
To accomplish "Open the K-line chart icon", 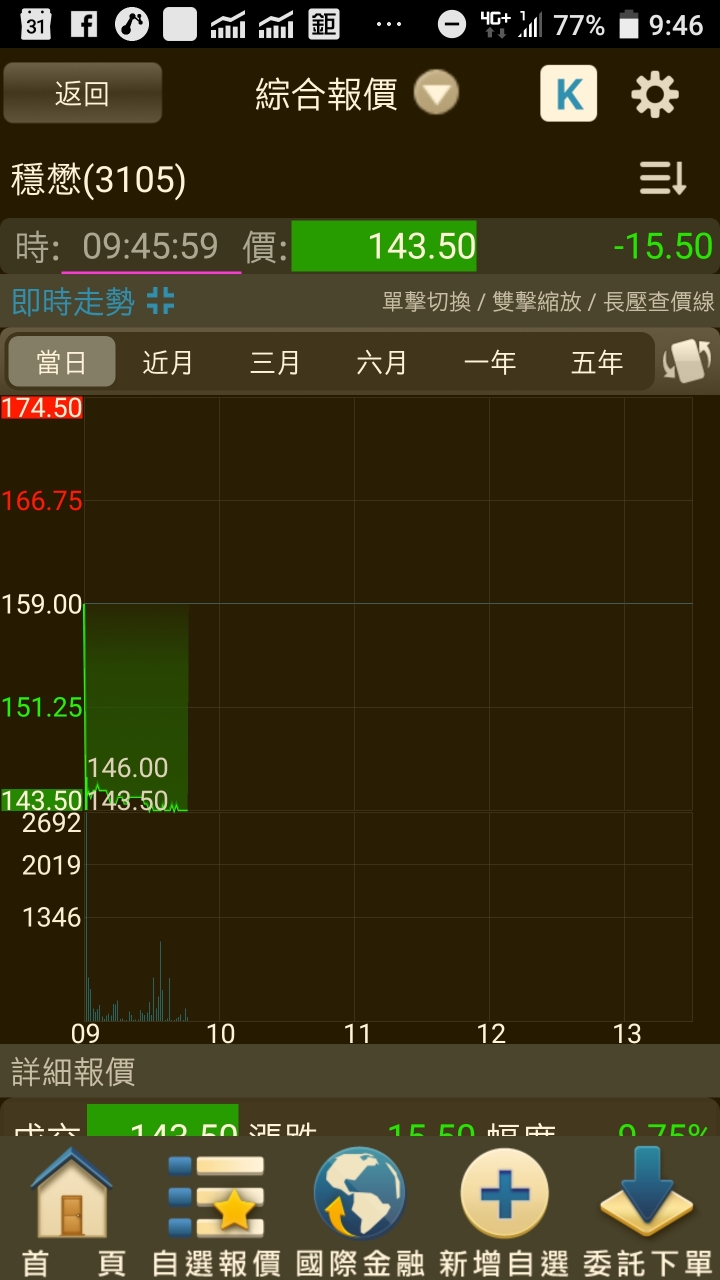I will click(x=568, y=94).
